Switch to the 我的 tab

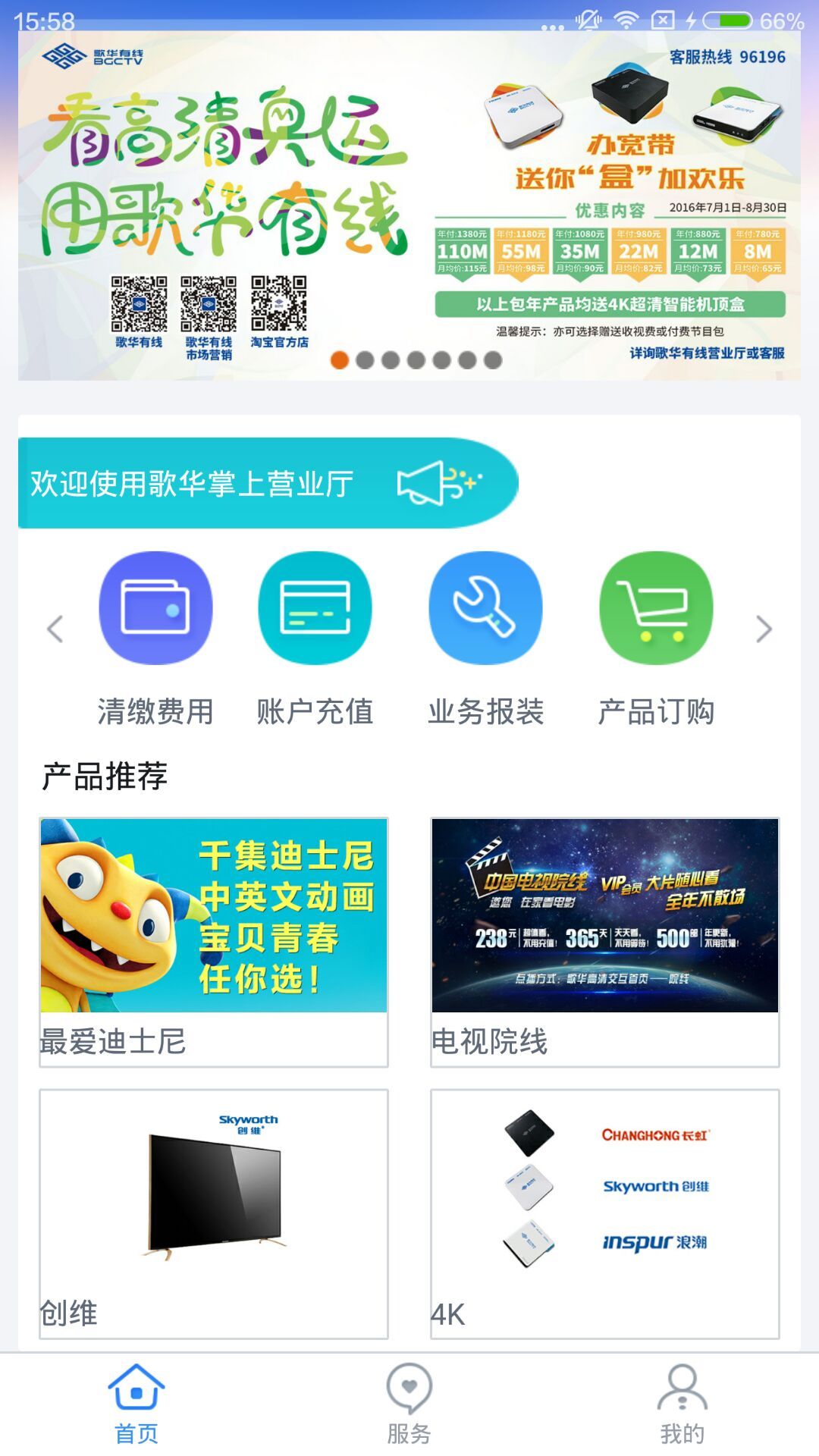tap(682, 1403)
